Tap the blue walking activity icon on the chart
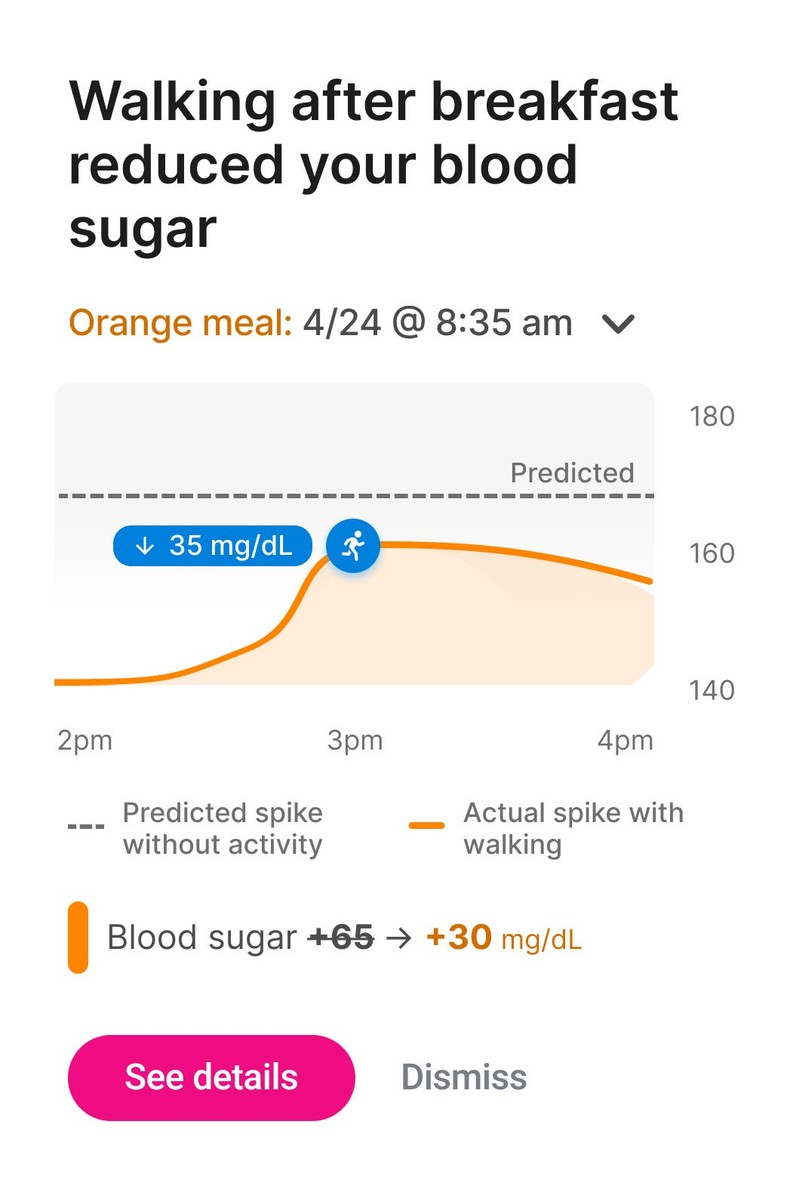 click(353, 546)
